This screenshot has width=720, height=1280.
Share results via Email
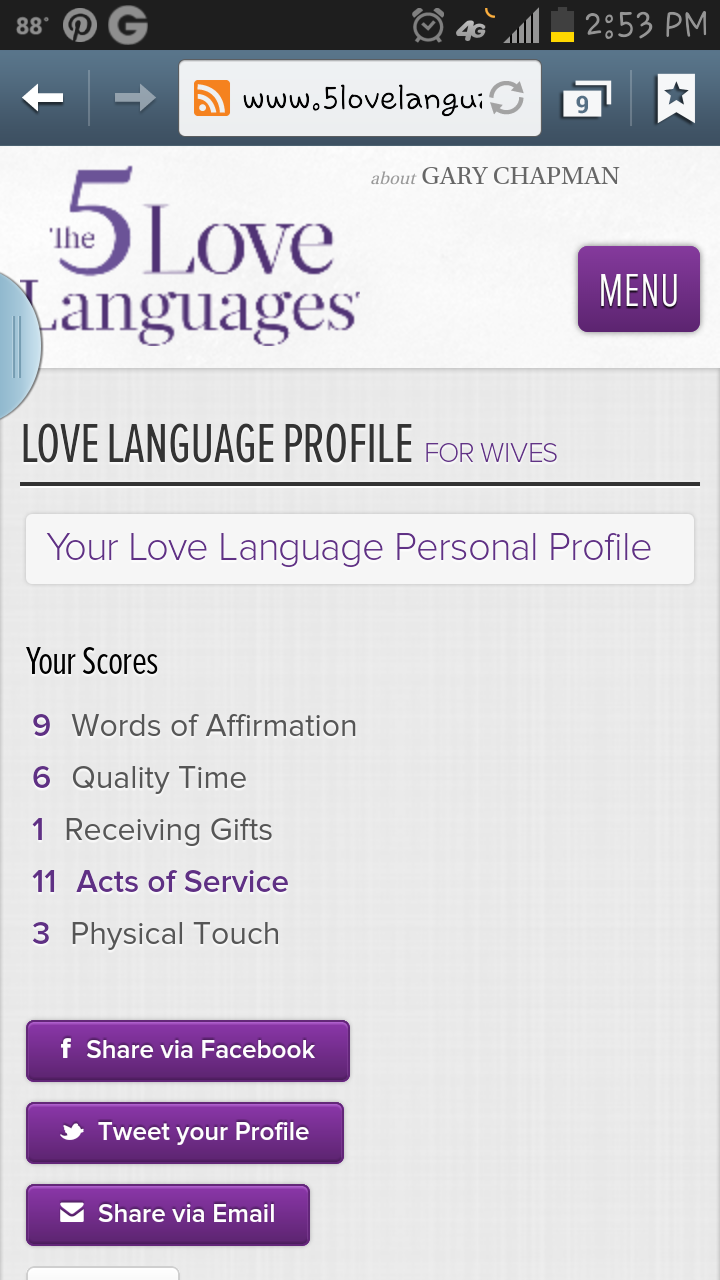168,1214
